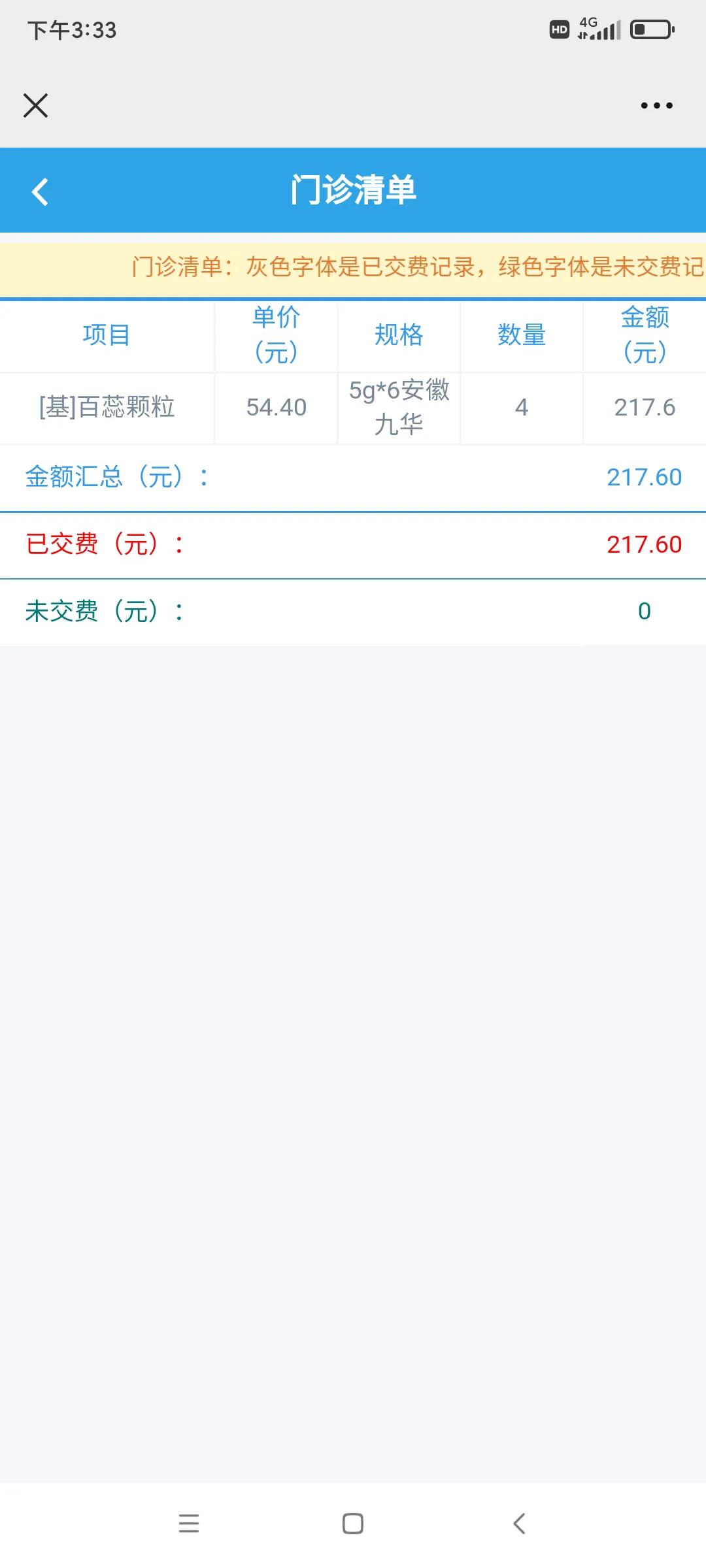Tap the 项目 column header
Image resolution: width=706 pixels, height=1568 pixels.
(108, 336)
